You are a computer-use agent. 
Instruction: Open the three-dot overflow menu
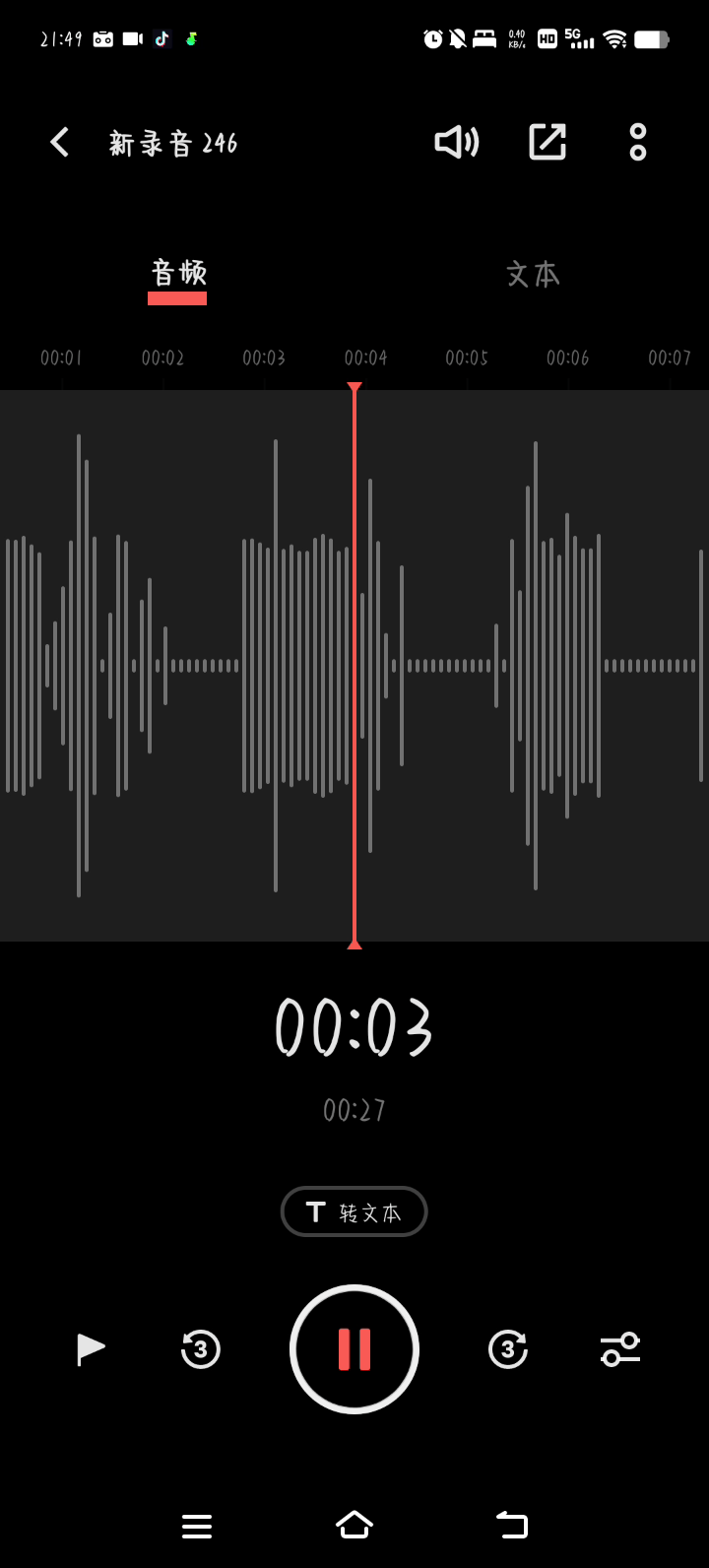click(x=638, y=143)
